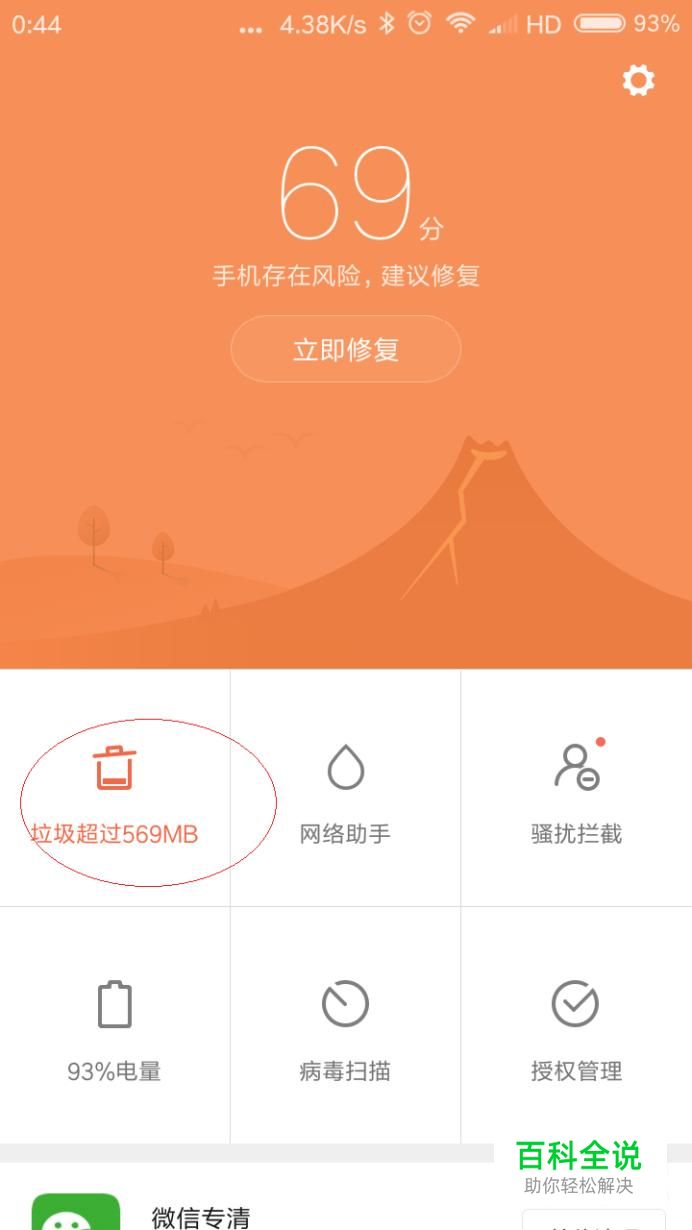Open the settings gear icon

tap(638, 80)
